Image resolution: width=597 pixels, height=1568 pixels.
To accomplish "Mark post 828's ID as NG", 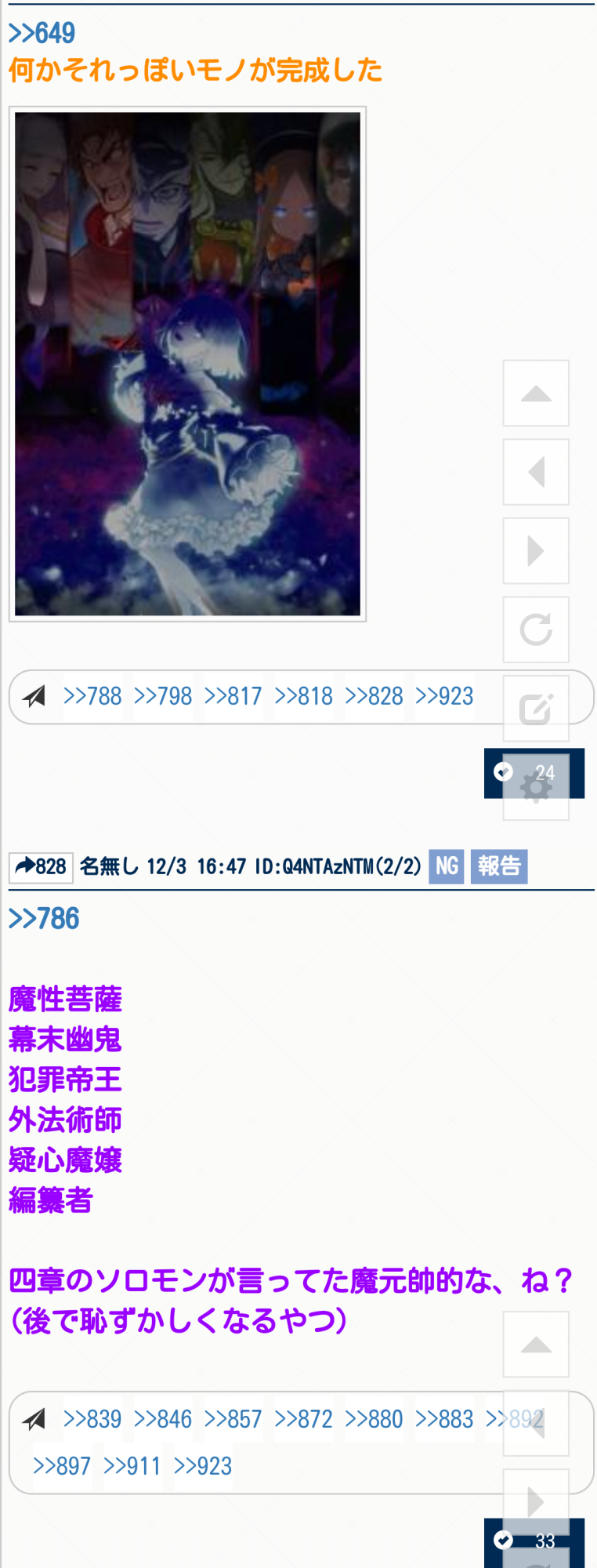I will point(447,866).
